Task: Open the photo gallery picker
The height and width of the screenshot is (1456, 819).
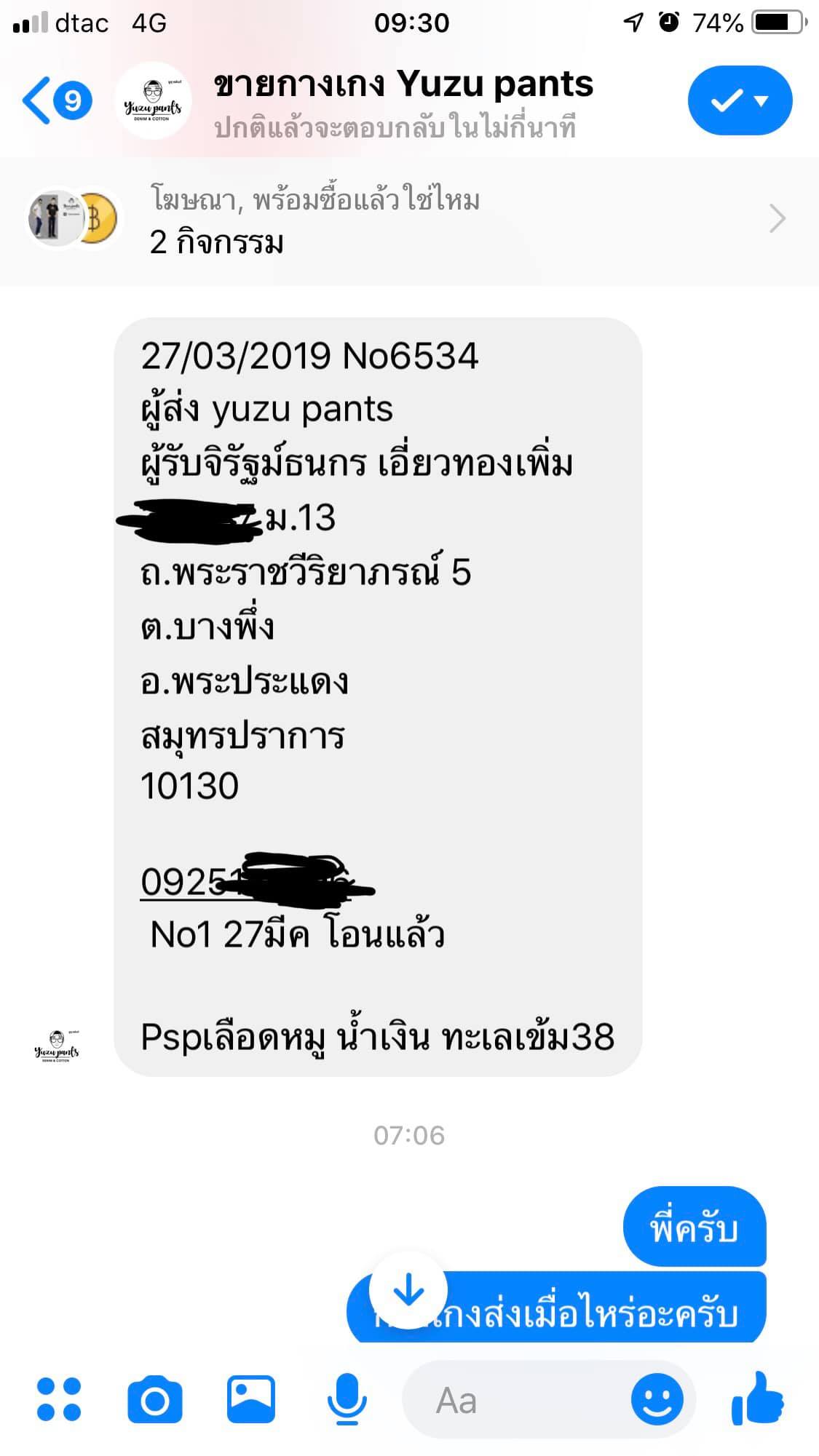Action: [x=251, y=1399]
